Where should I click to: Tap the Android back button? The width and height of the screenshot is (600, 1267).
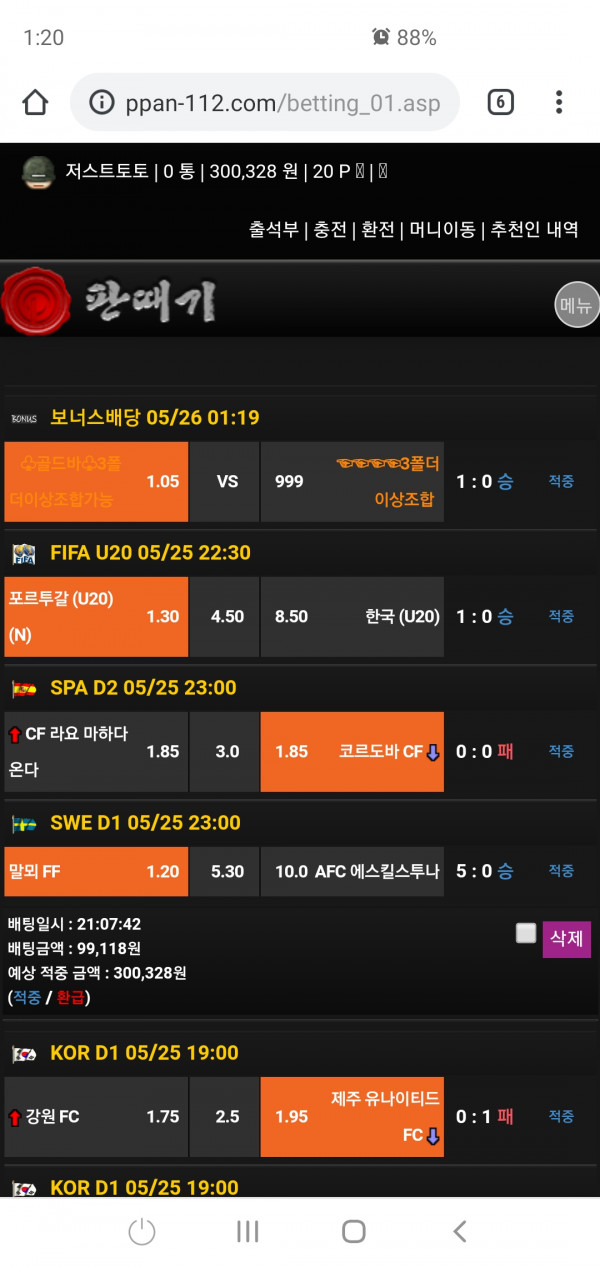click(460, 1232)
